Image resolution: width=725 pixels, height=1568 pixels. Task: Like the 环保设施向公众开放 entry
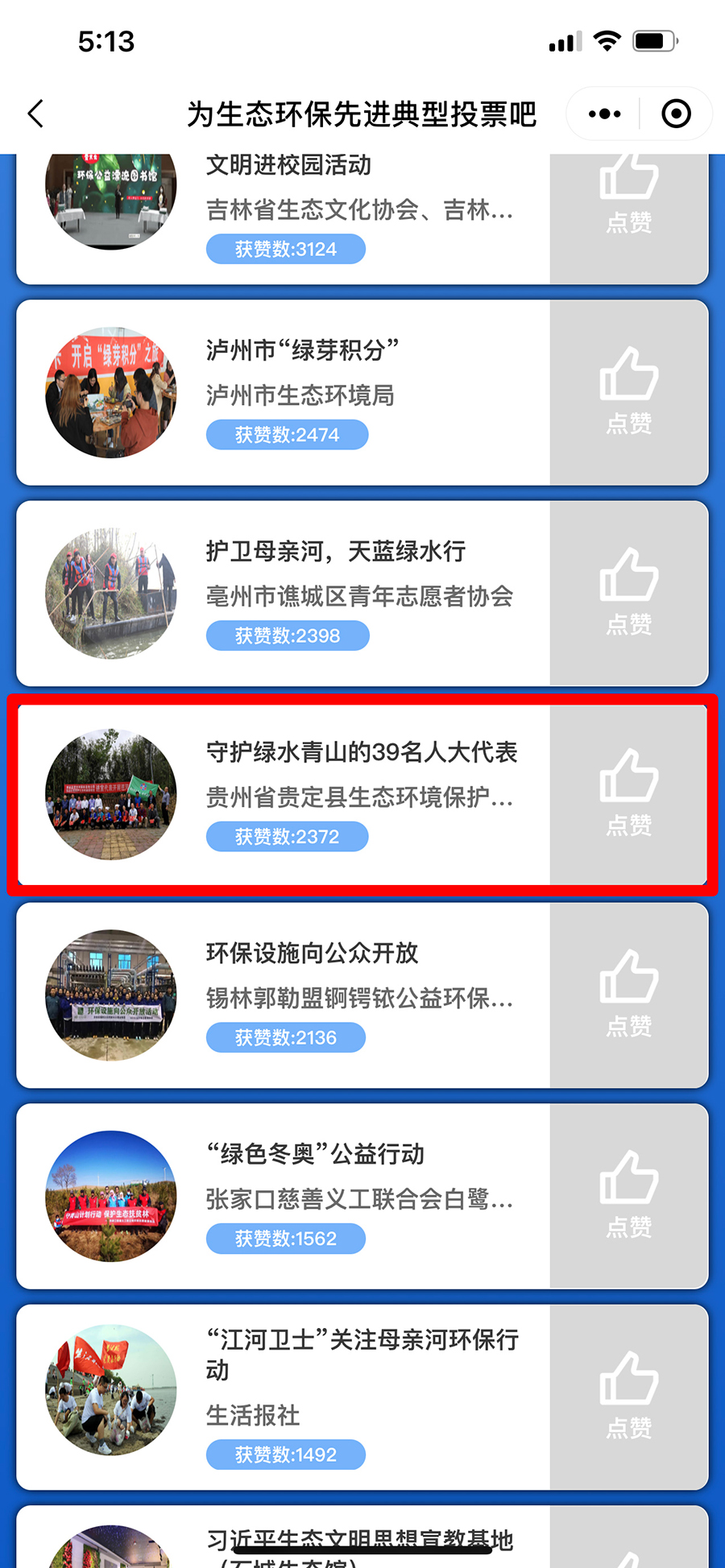[628, 995]
